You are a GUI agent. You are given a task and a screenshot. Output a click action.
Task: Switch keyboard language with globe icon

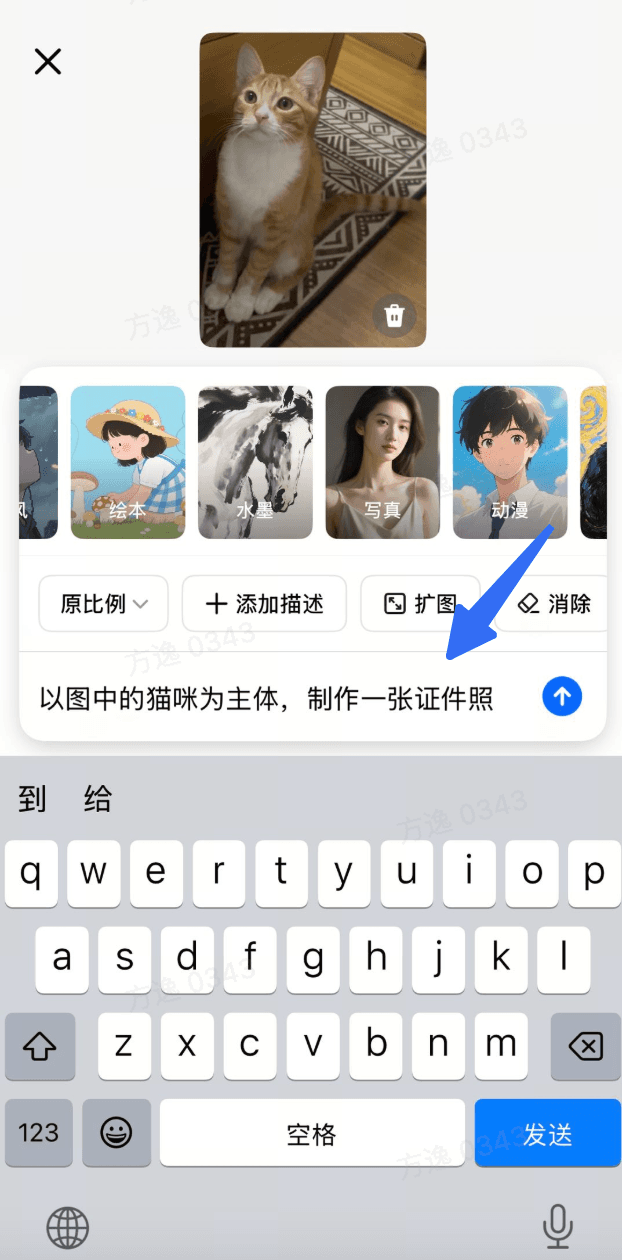tap(68, 1227)
